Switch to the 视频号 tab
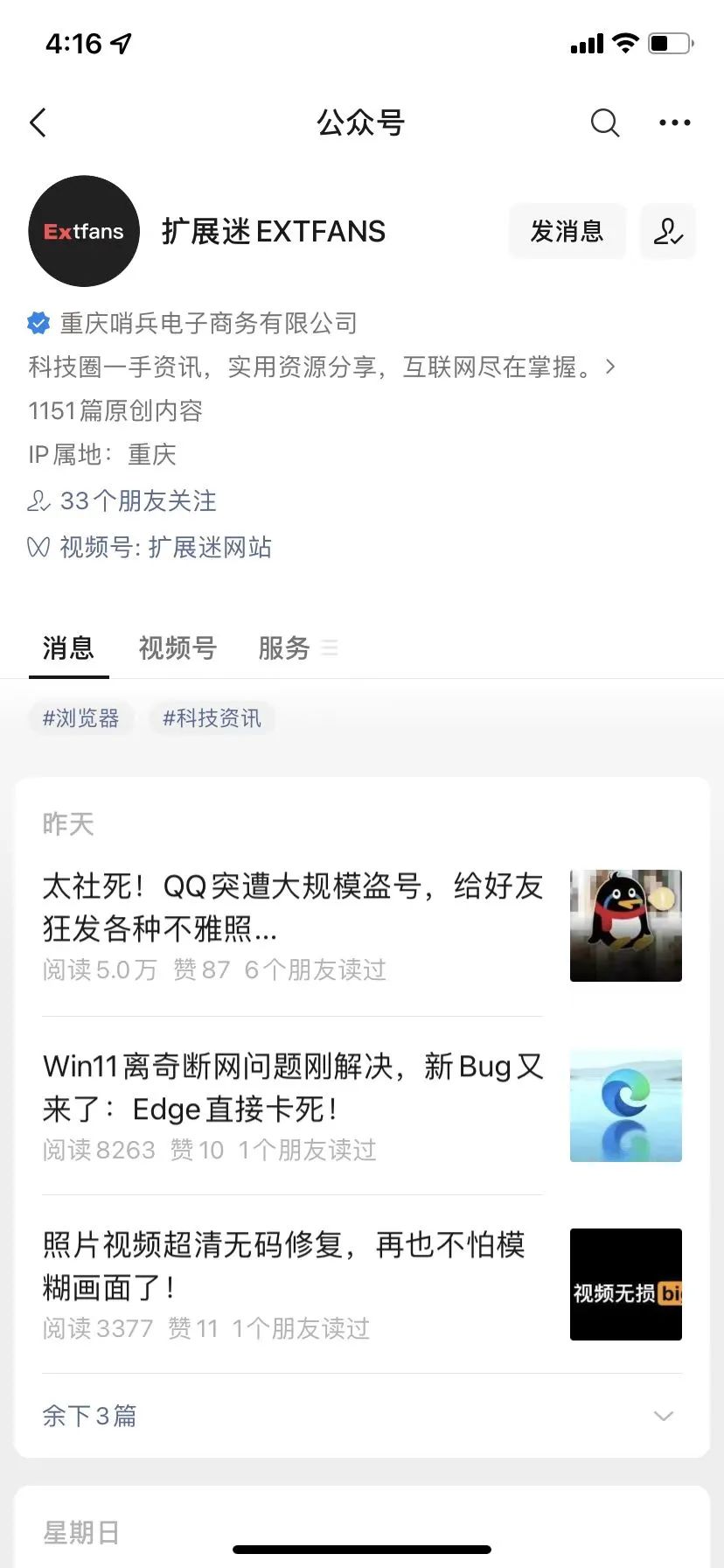The image size is (724, 1568). tap(177, 648)
